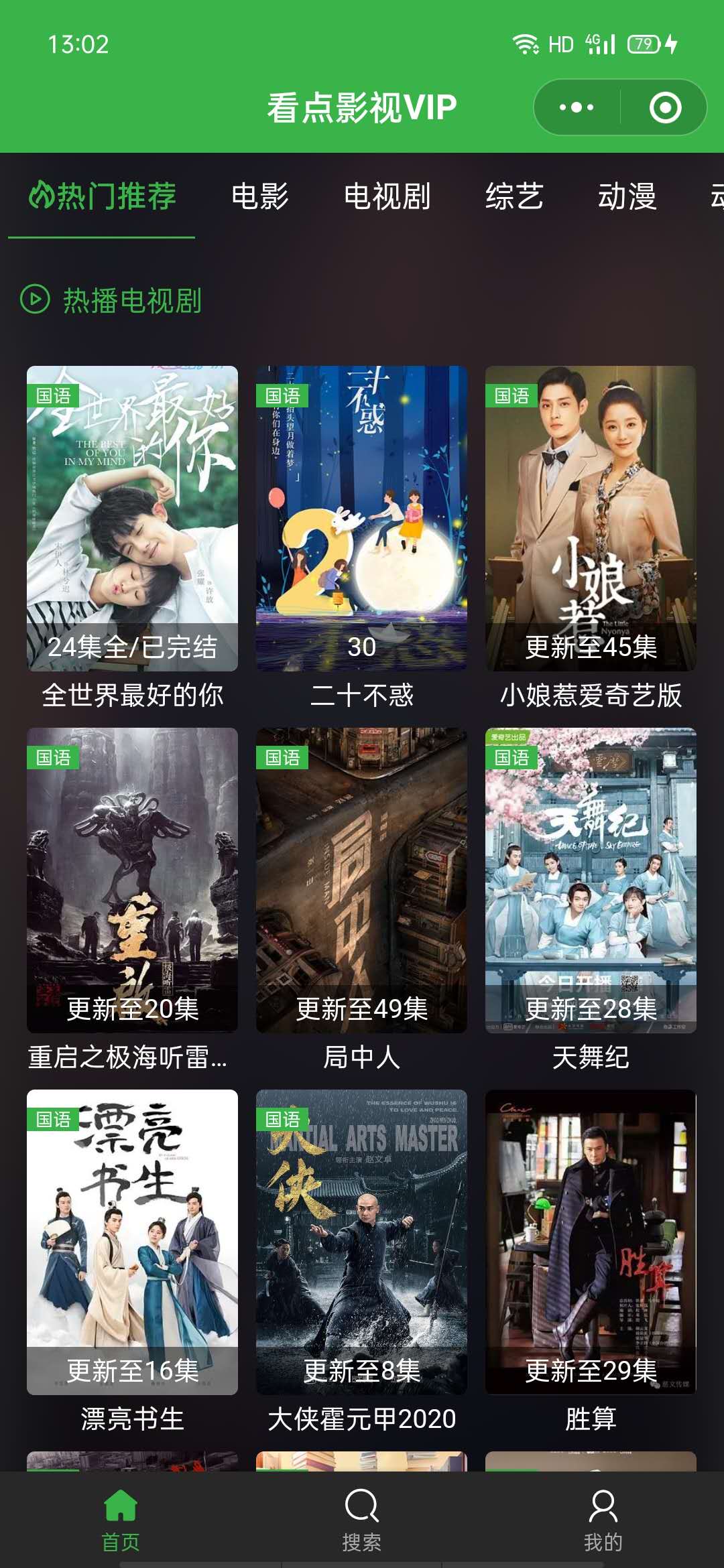The image size is (724, 1568).
Task: Select the 综艺 category tab
Action: [x=514, y=196]
